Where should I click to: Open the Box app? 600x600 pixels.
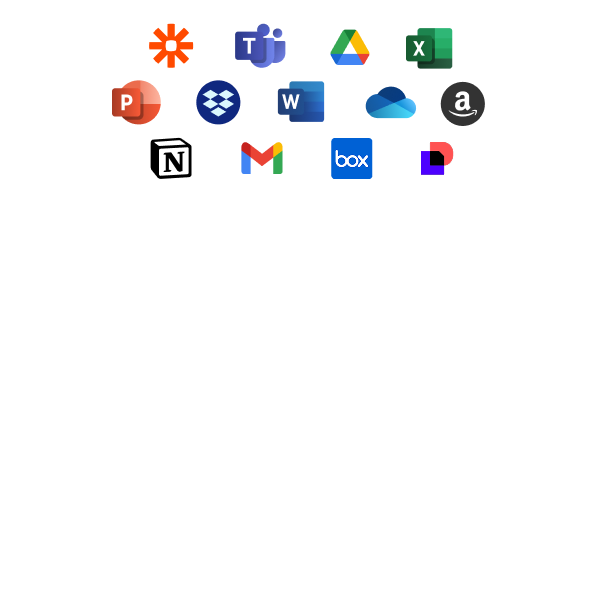click(x=352, y=158)
